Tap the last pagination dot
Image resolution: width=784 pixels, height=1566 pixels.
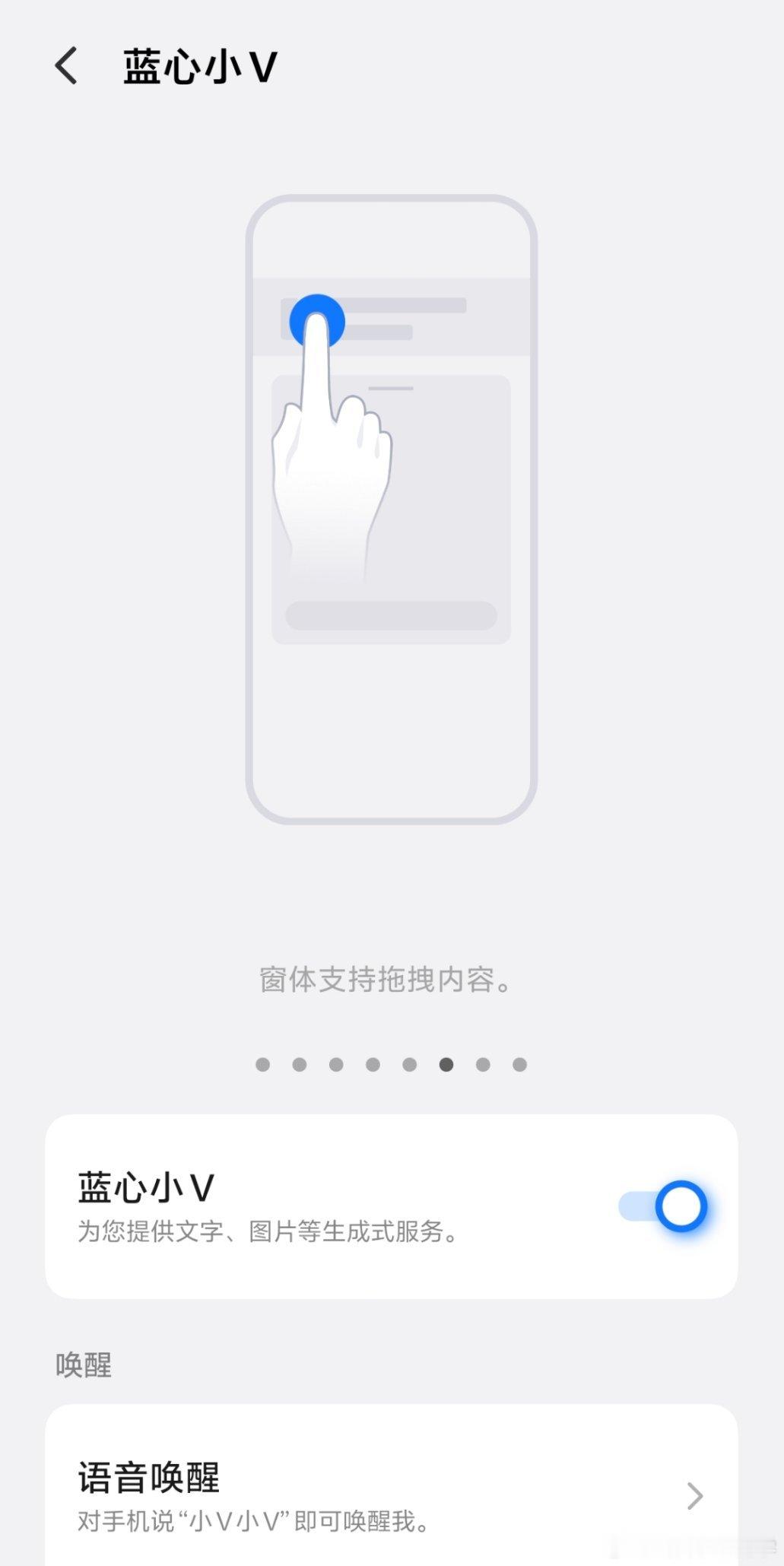(519, 1065)
